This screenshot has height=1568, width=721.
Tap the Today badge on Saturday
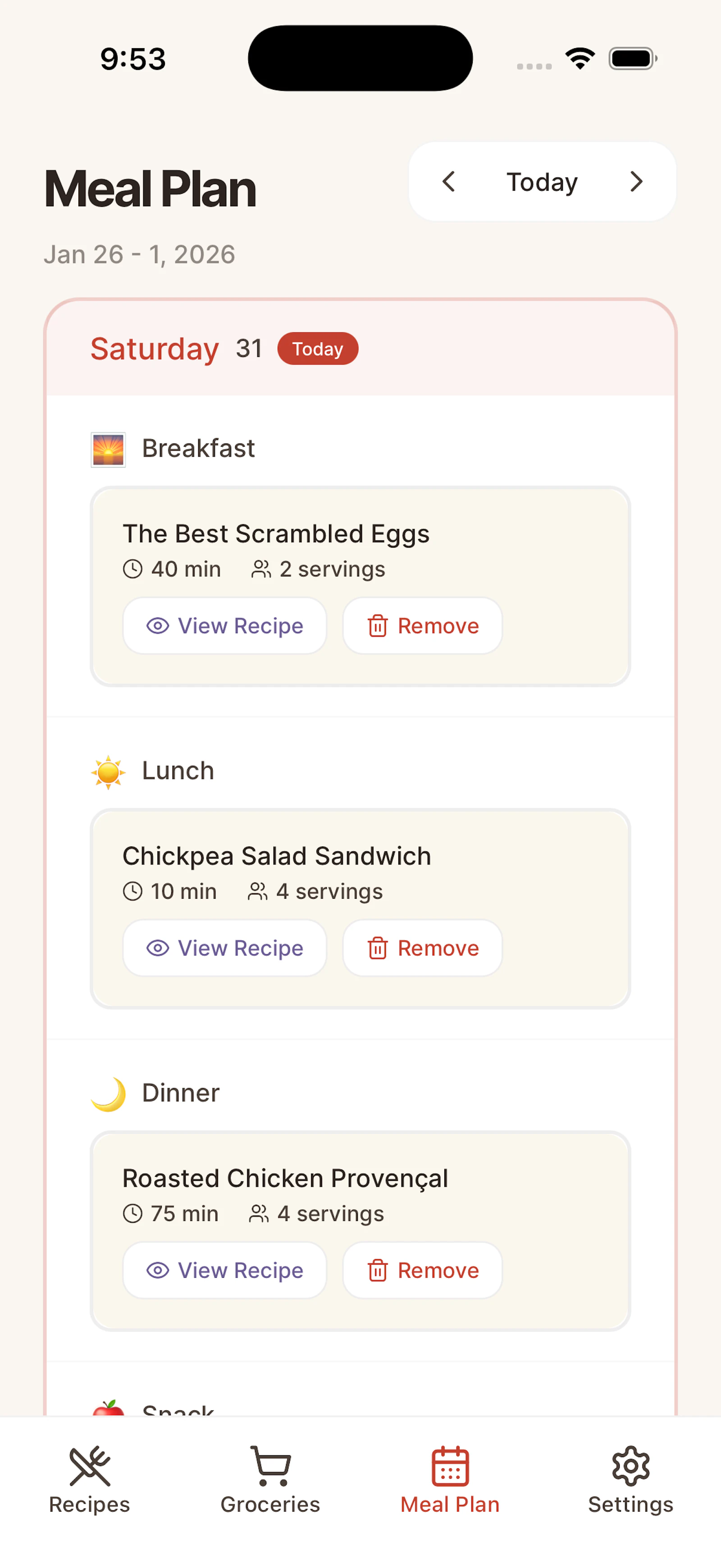click(317, 349)
